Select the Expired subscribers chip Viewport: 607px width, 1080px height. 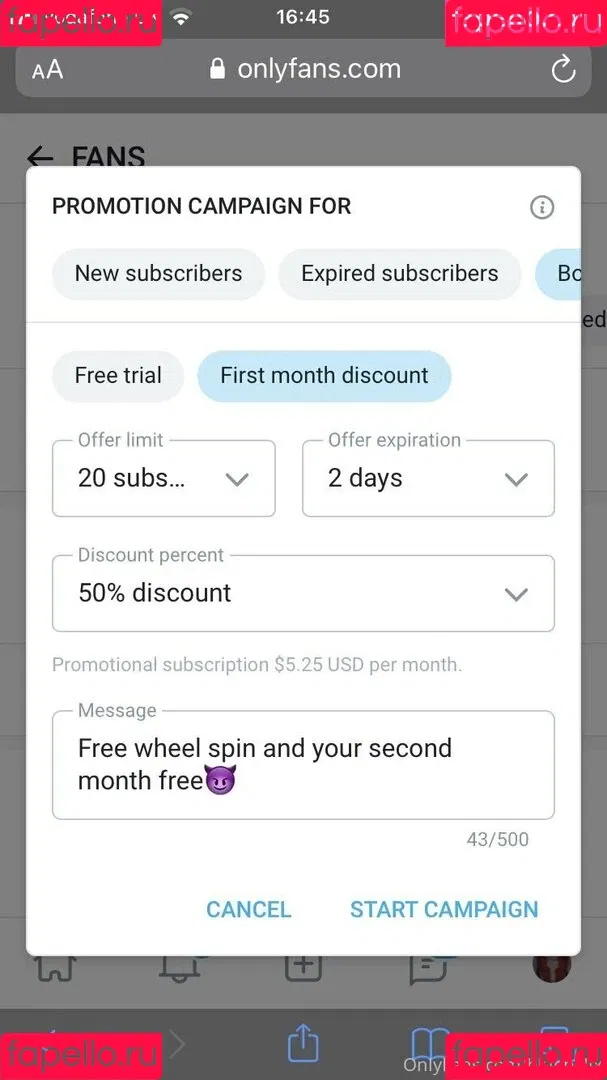399,274
